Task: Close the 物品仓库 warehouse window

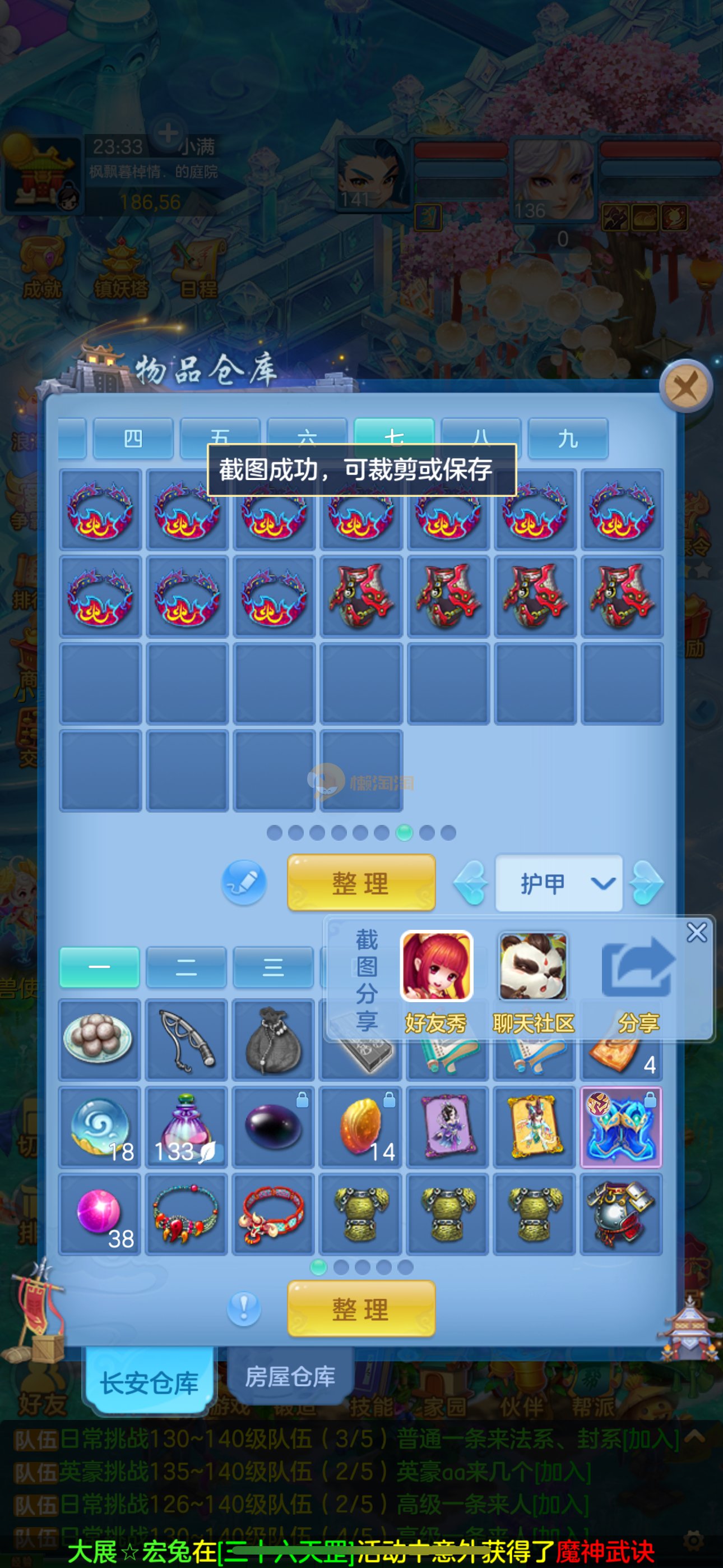Action: click(x=685, y=387)
